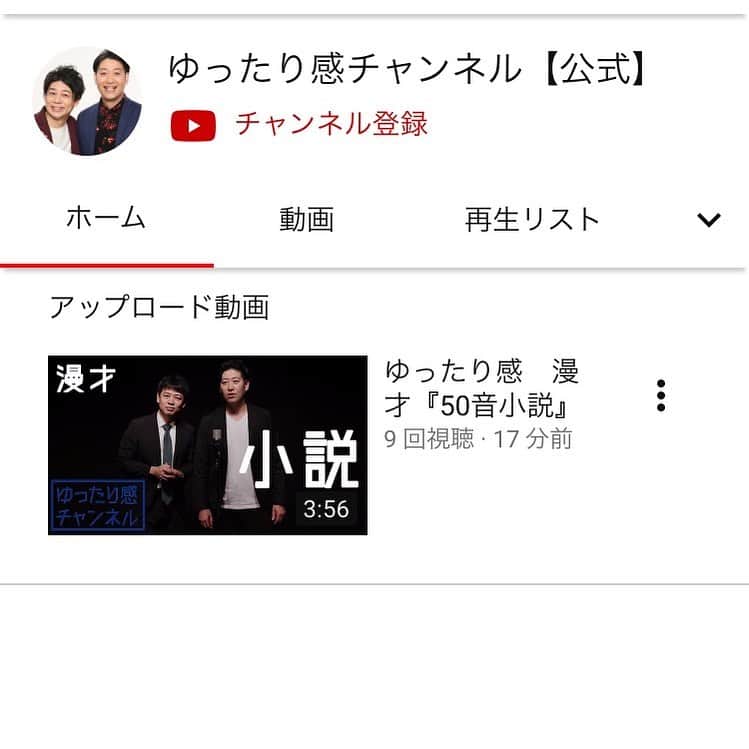Open the video title ゆったり感 漫才『50音小説』
This screenshot has width=749, height=749.
(482, 390)
